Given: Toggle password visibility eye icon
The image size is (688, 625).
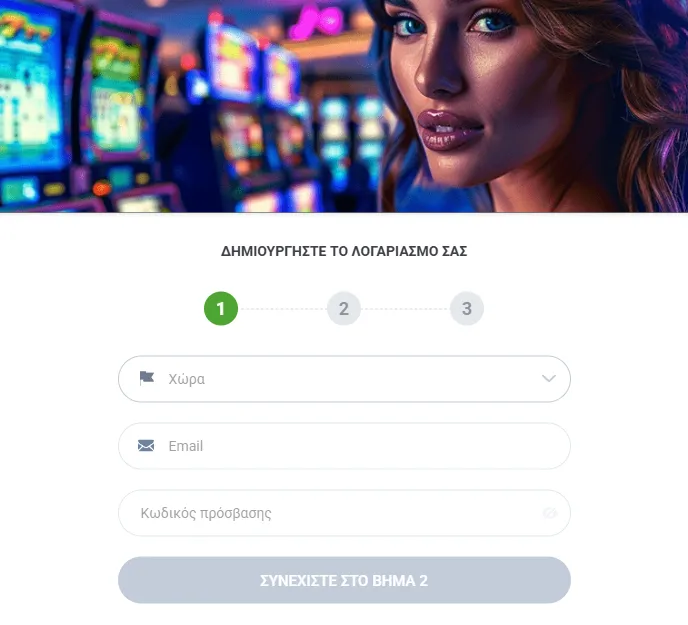Looking at the screenshot, I should point(549,513).
